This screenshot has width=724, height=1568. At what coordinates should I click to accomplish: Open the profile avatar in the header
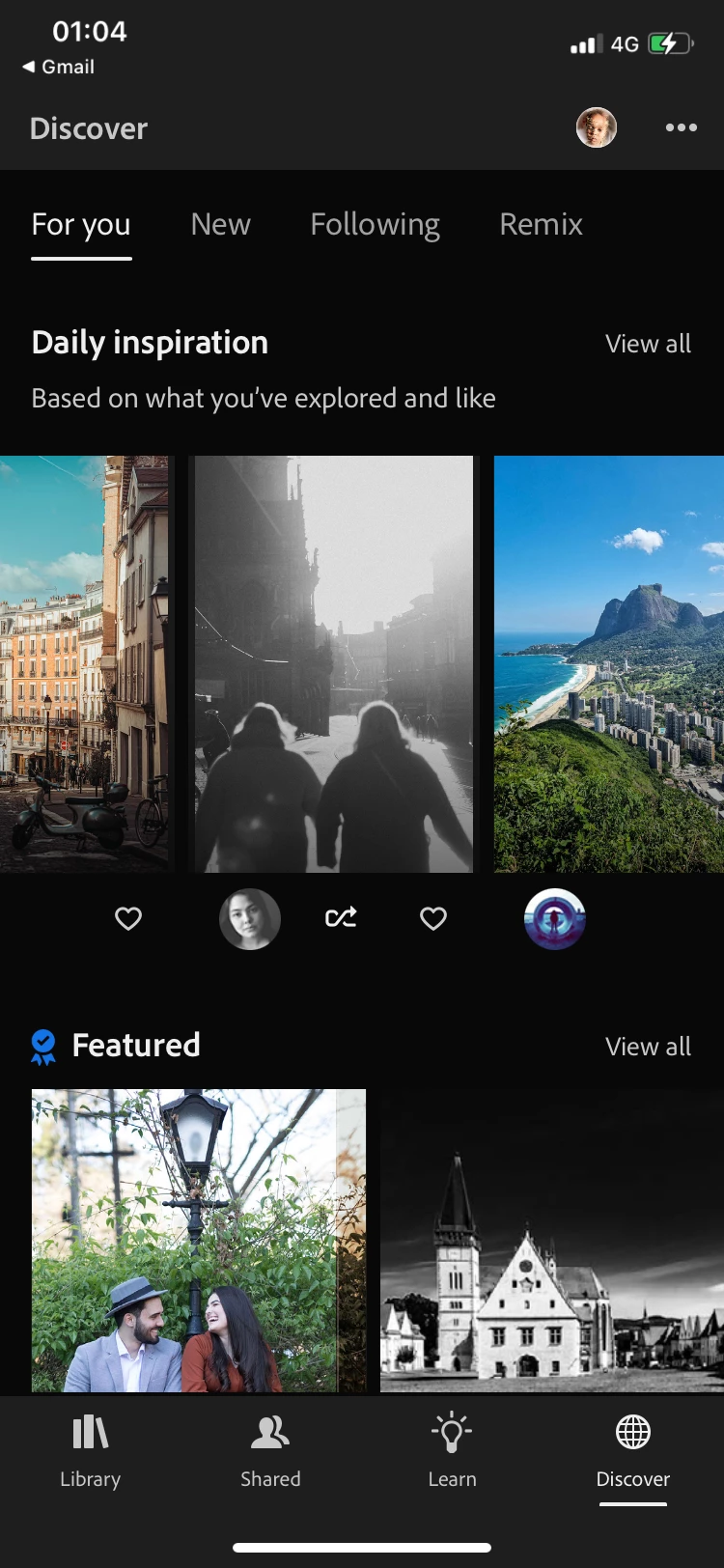point(597,127)
